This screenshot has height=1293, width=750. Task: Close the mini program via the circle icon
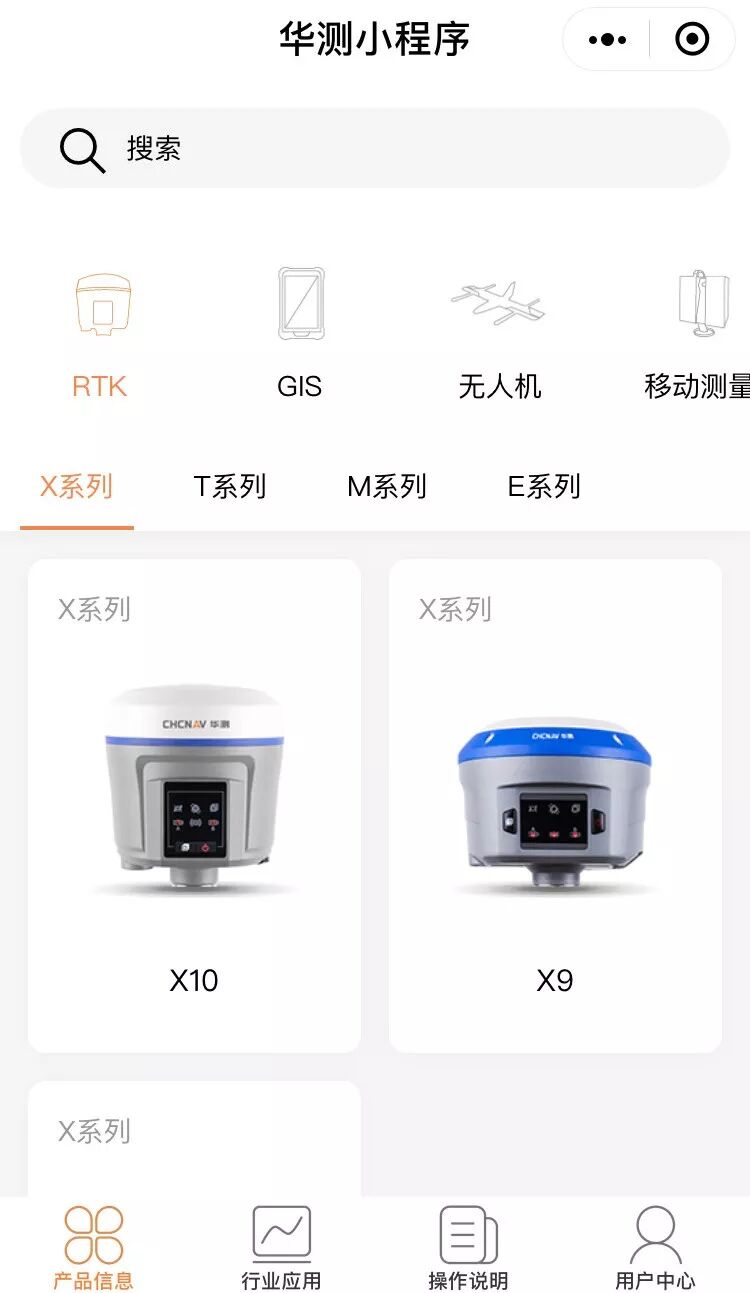[692, 40]
